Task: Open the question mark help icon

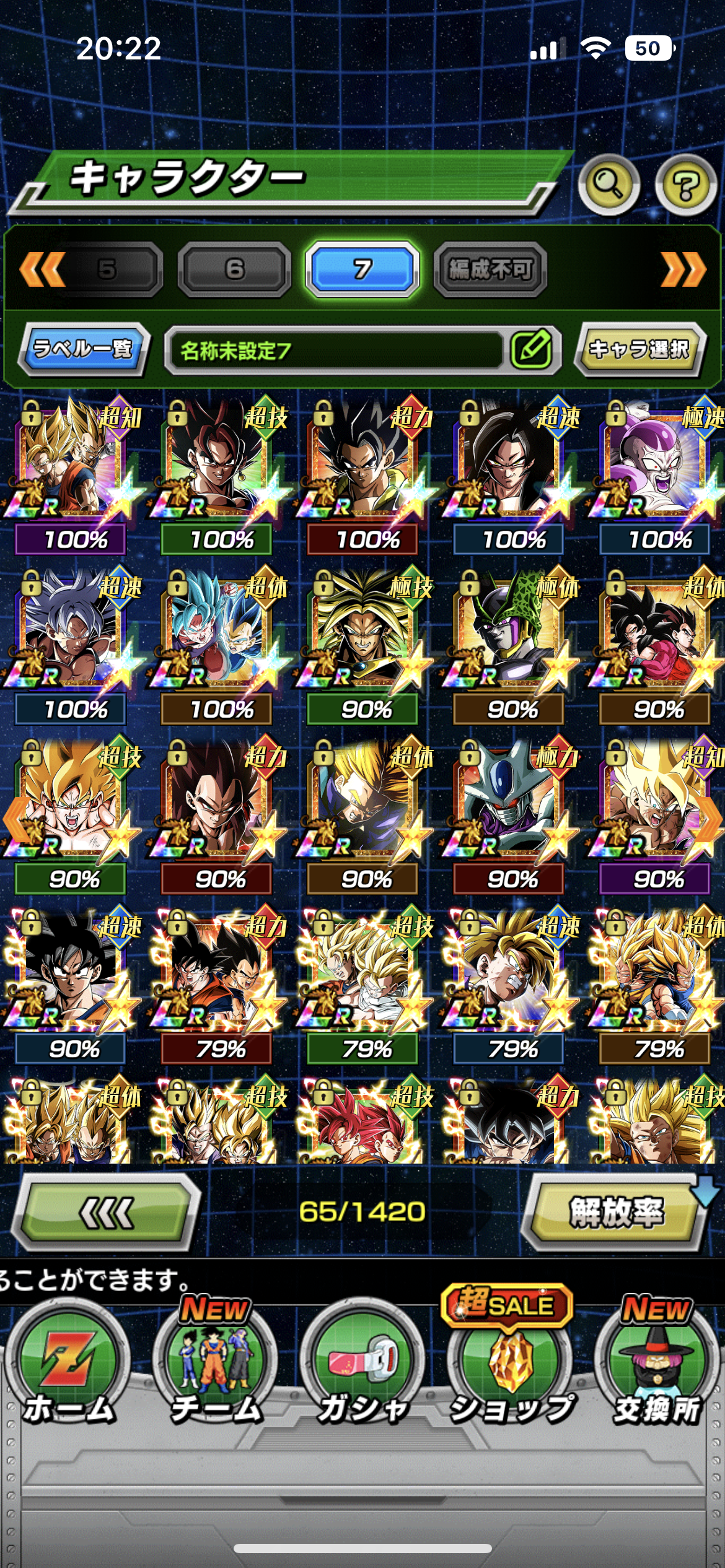Action: [686, 185]
